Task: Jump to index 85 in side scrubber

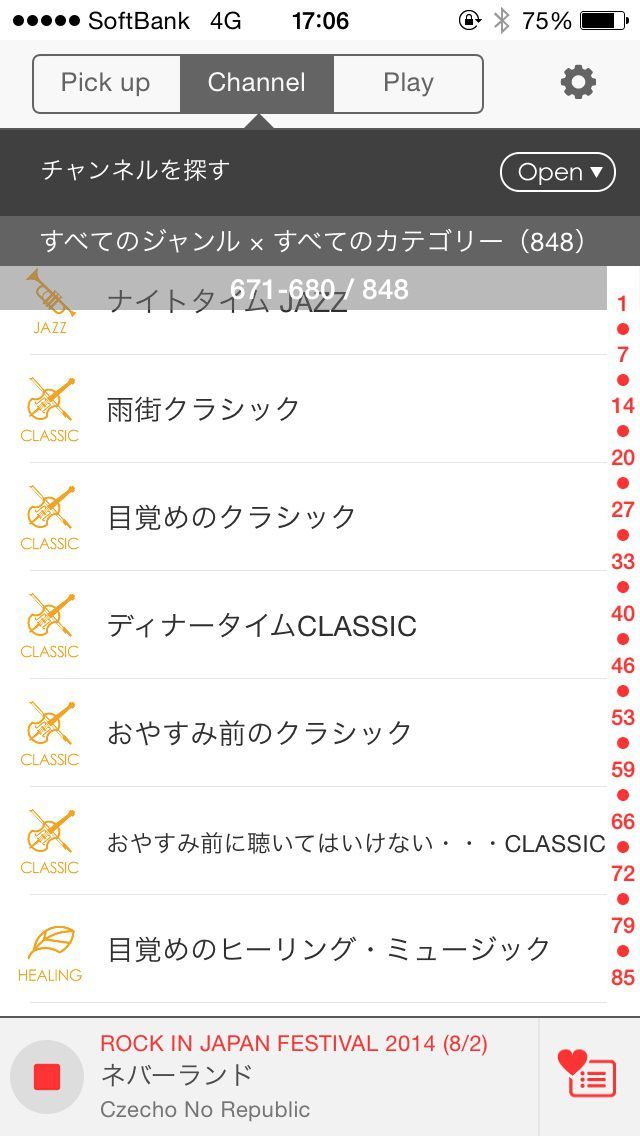Action: point(623,977)
